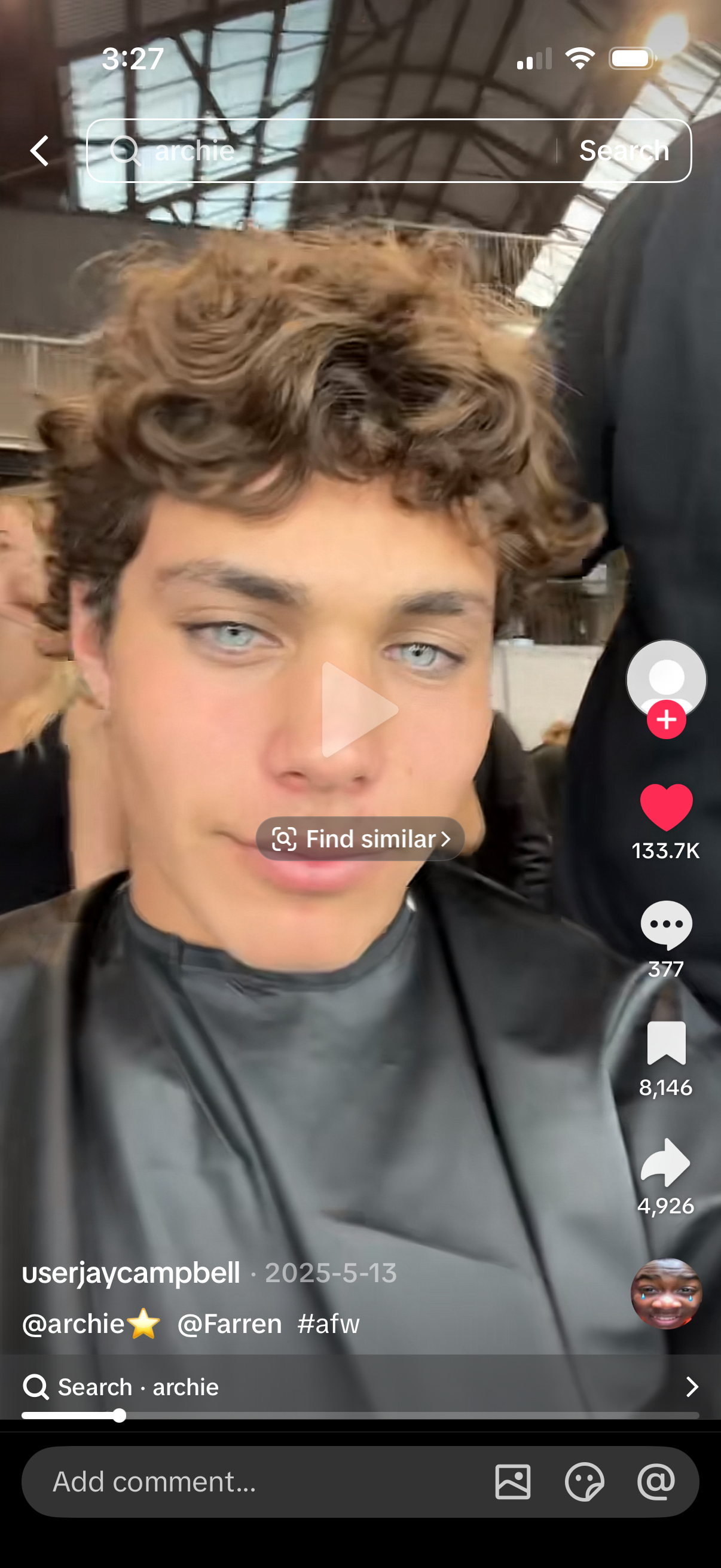Open the Search · archie suggestion row

click(x=360, y=1387)
